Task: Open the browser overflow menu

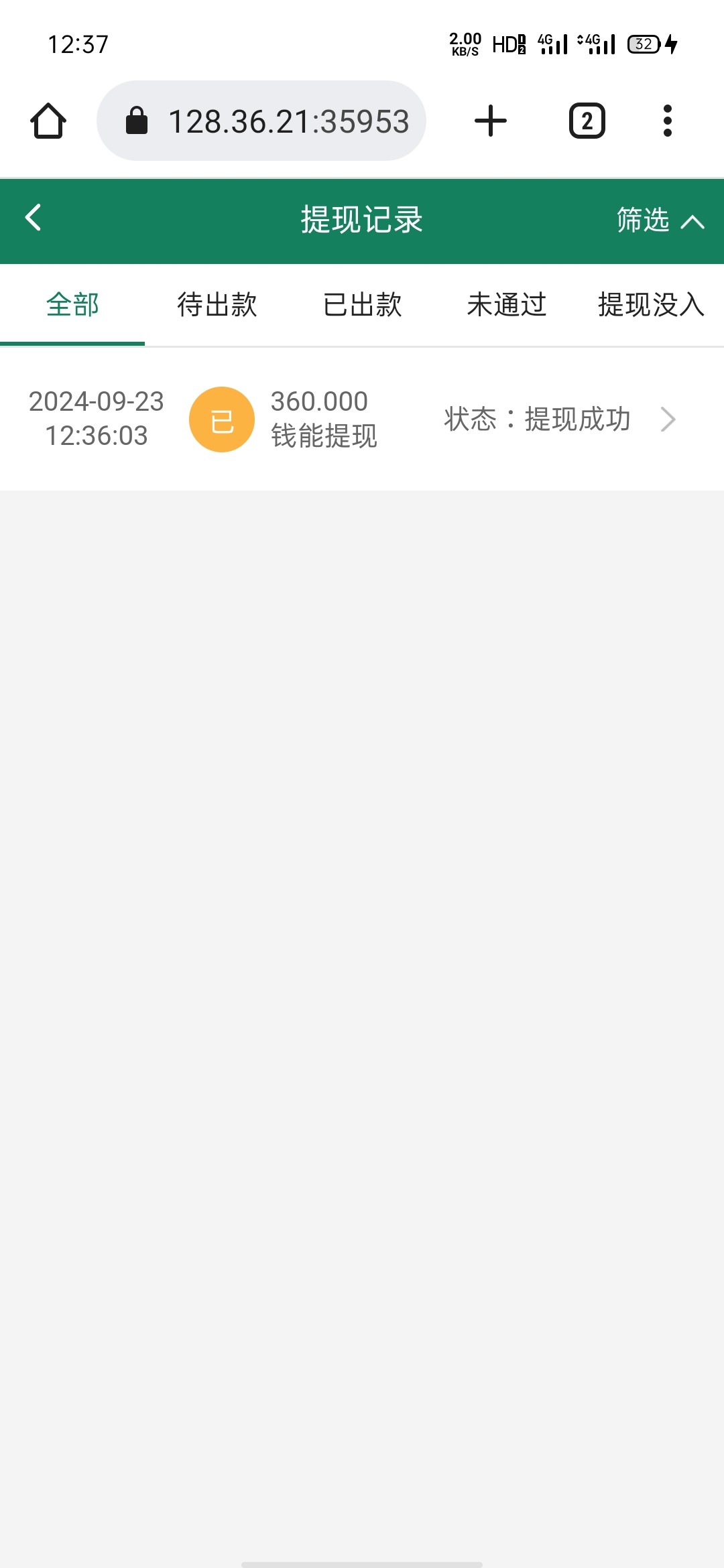Action: point(667,121)
